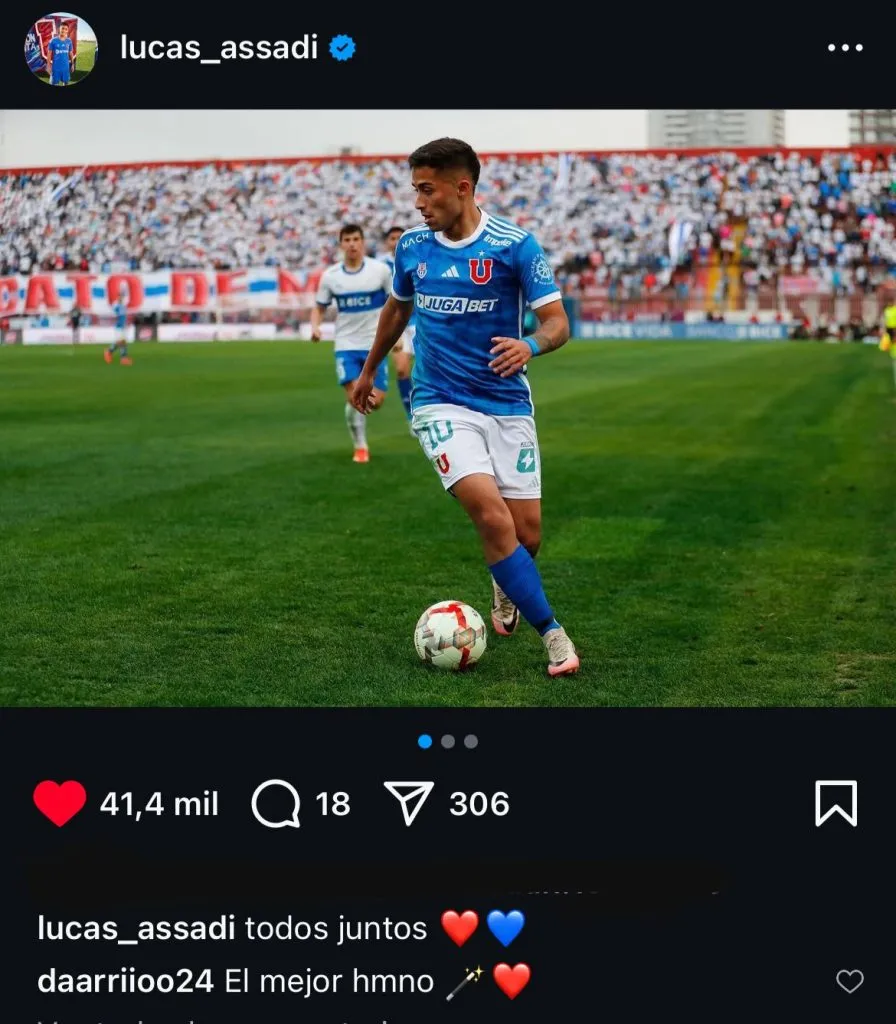Image resolution: width=896 pixels, height=1024 pixels.
Task: Open the lucas_assadi username in the post header
Action: pos(218,47)
